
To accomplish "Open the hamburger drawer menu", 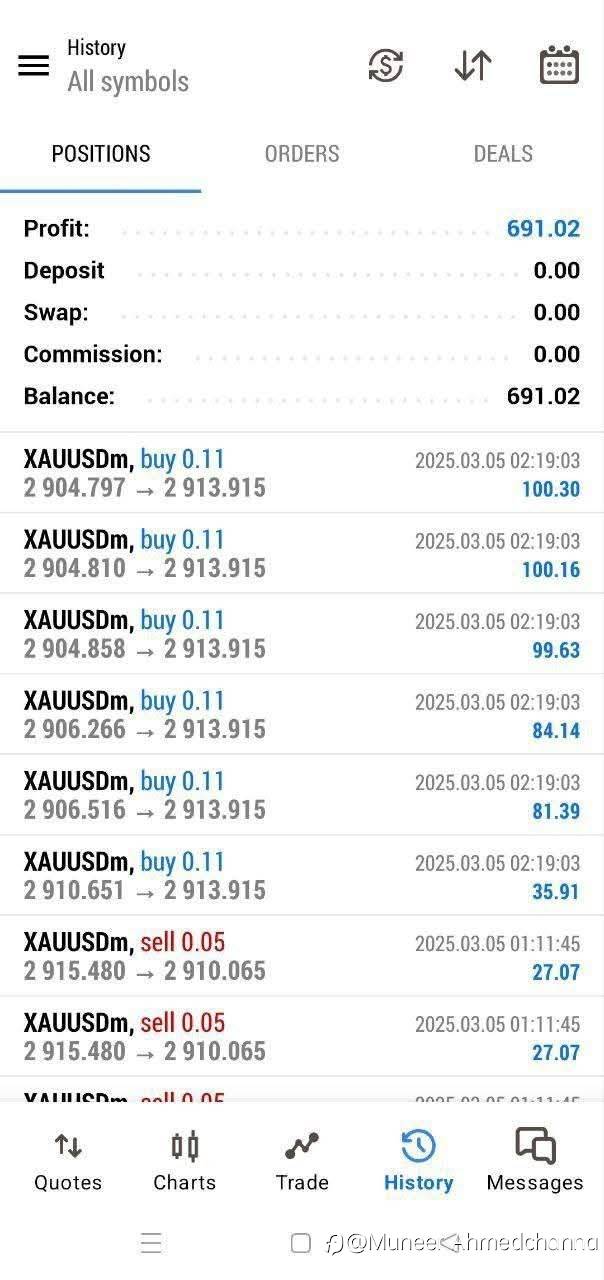I will [x=33, y=66].
